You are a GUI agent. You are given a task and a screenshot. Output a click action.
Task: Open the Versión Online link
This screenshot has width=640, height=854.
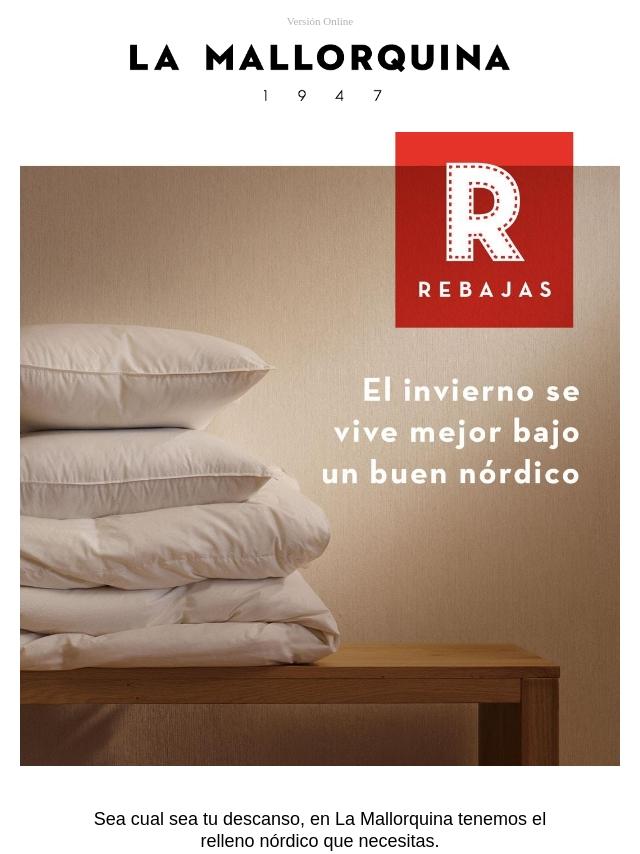point(320,21)
